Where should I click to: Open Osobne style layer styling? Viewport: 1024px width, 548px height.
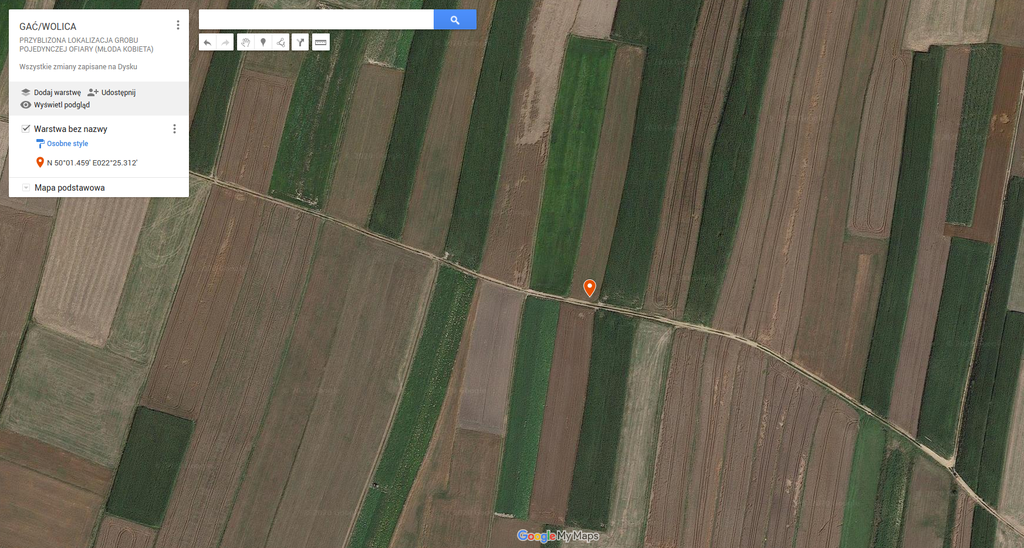[66, 144]
